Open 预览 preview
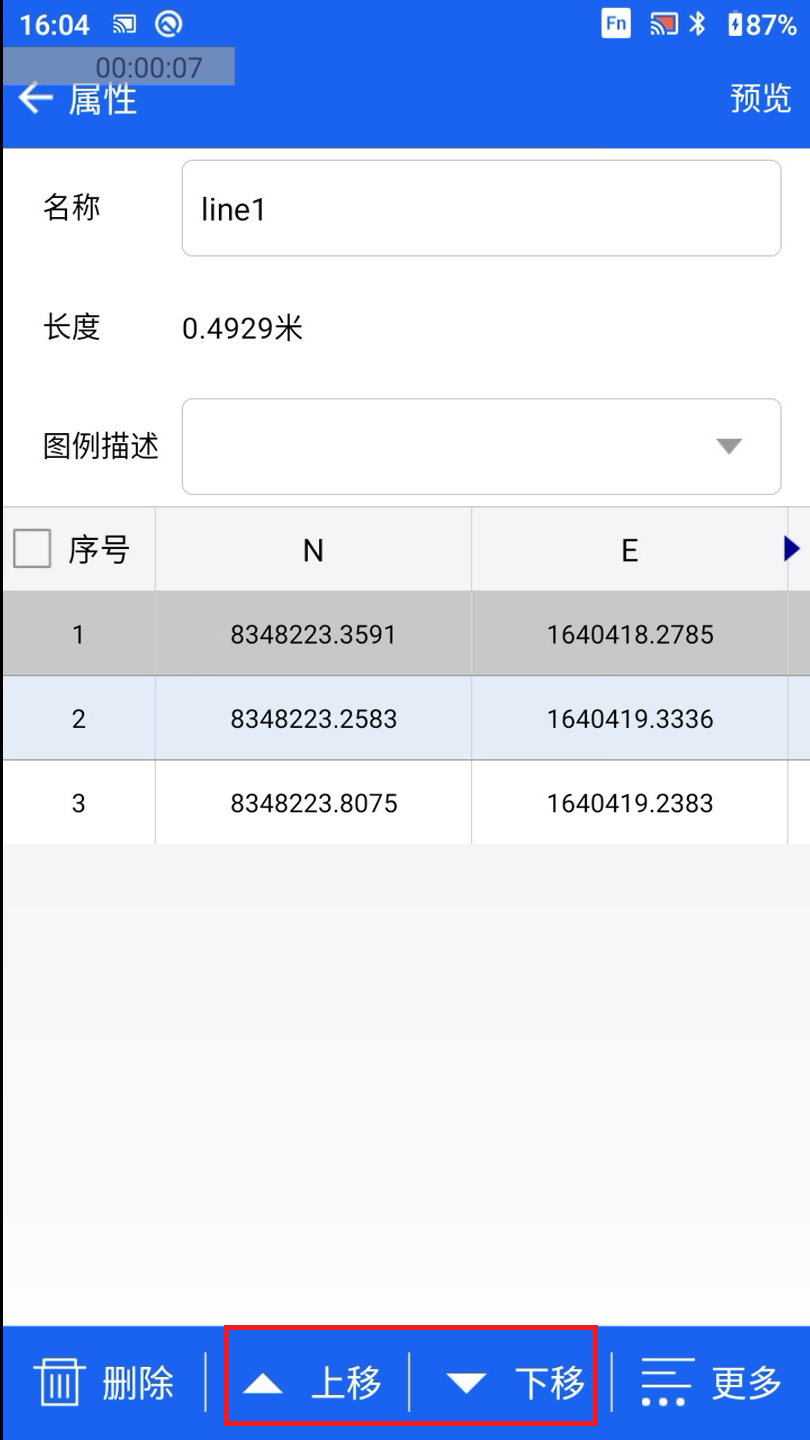Image resolution: width=810 pixels, height=1440 pixels. pyautogui.click(x=760, y=98)
